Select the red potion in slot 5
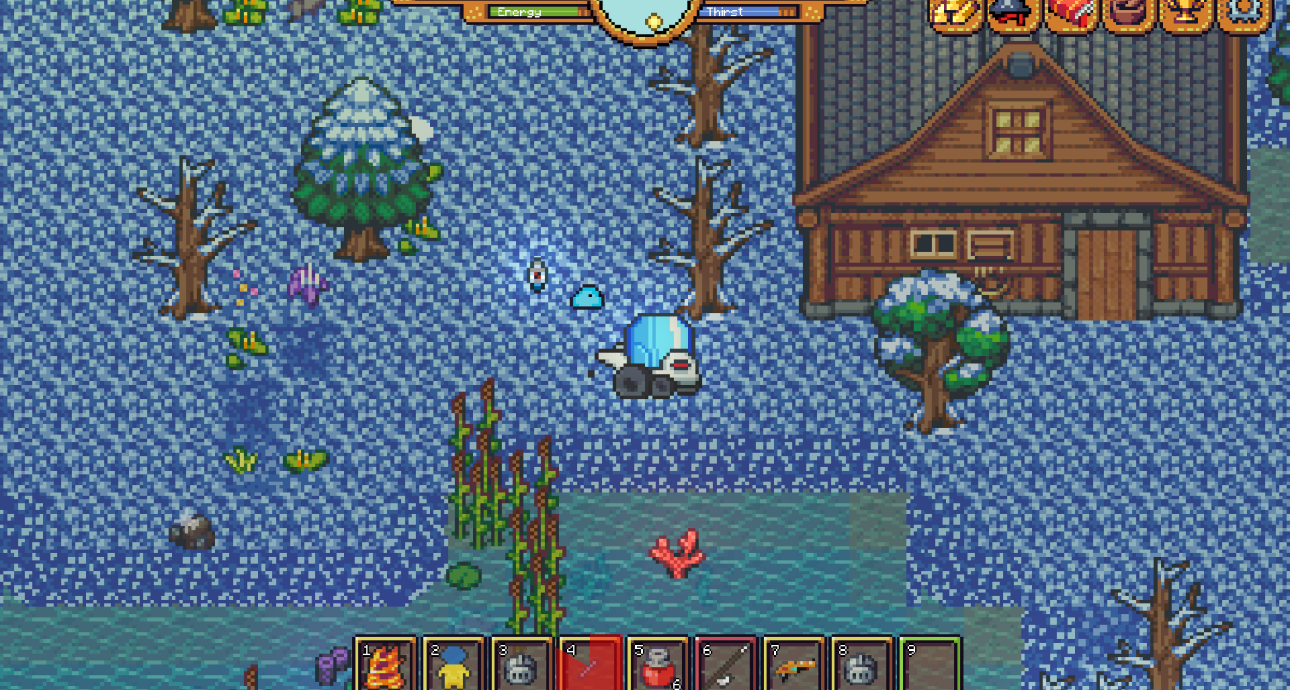 tap(658, 665)
